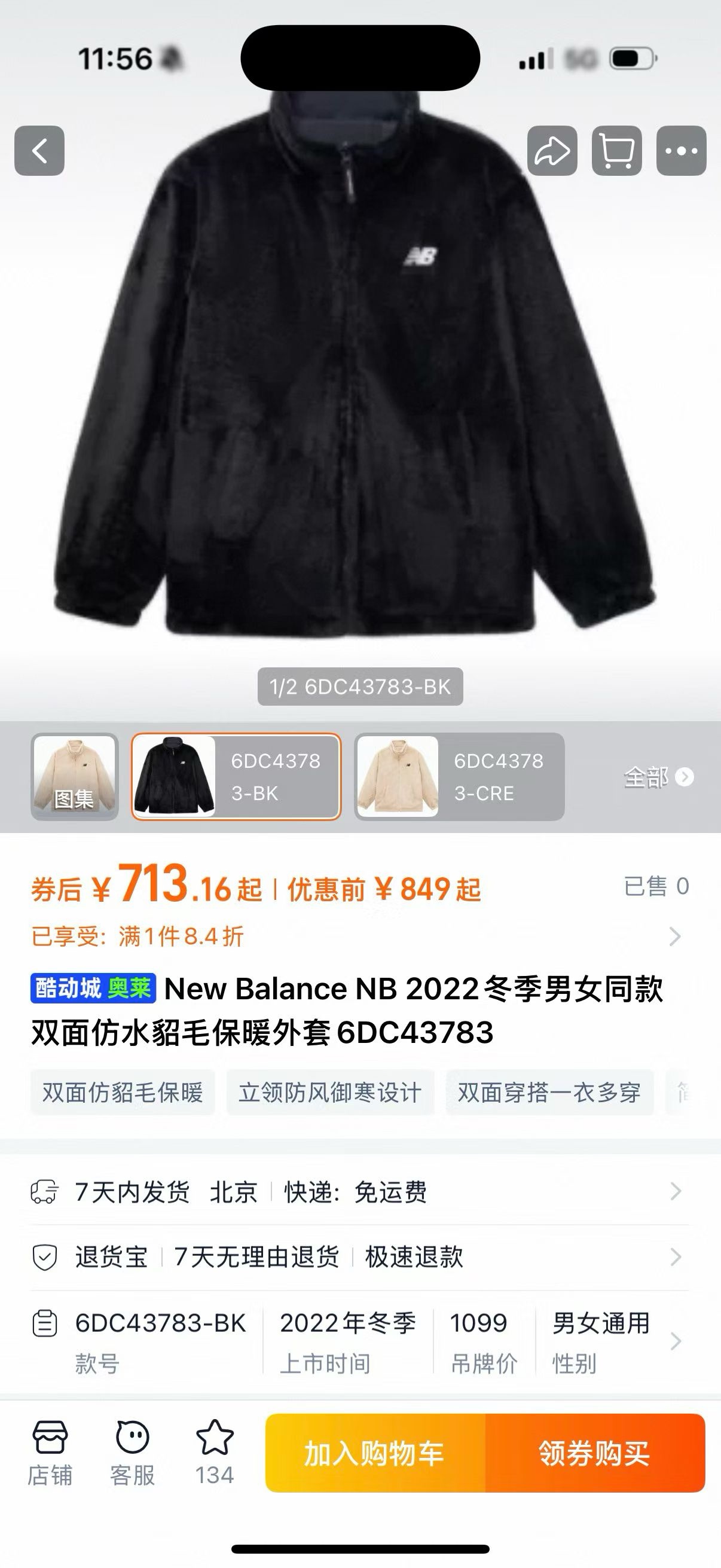The height and width of the screenshot is (1568, 721).
Task: Share this New Balance jacket
Action: coord(552,151)
